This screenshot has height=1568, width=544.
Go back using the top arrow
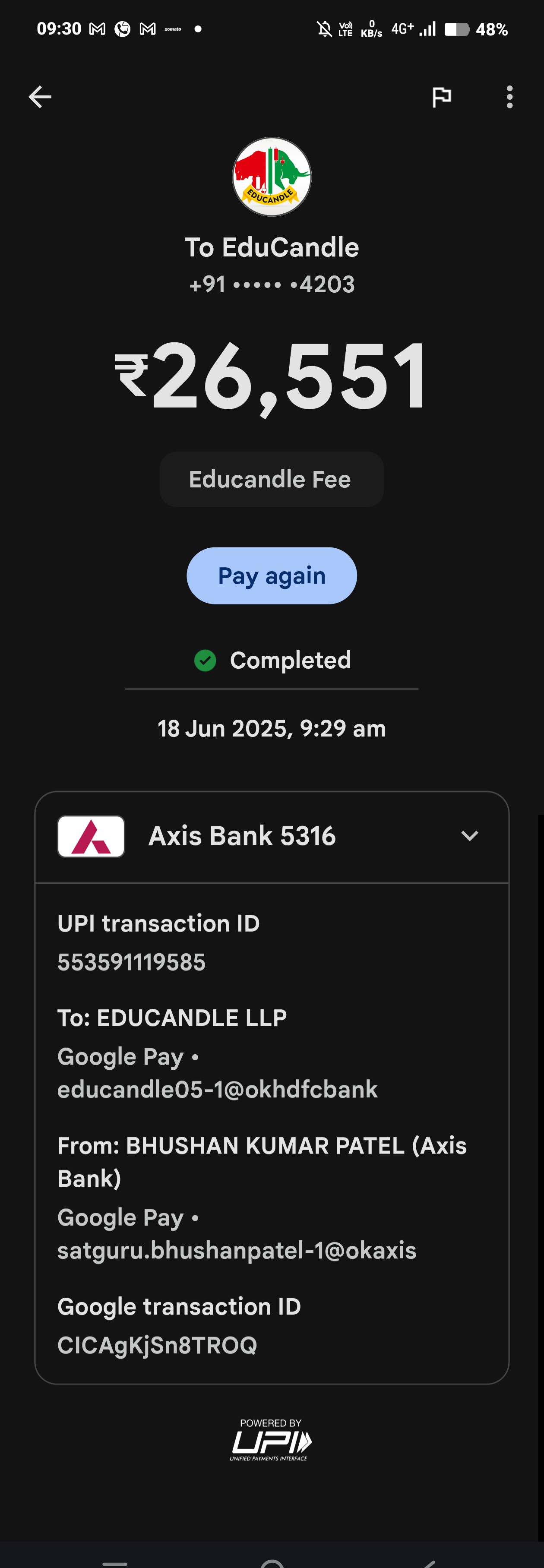point(40,97)
